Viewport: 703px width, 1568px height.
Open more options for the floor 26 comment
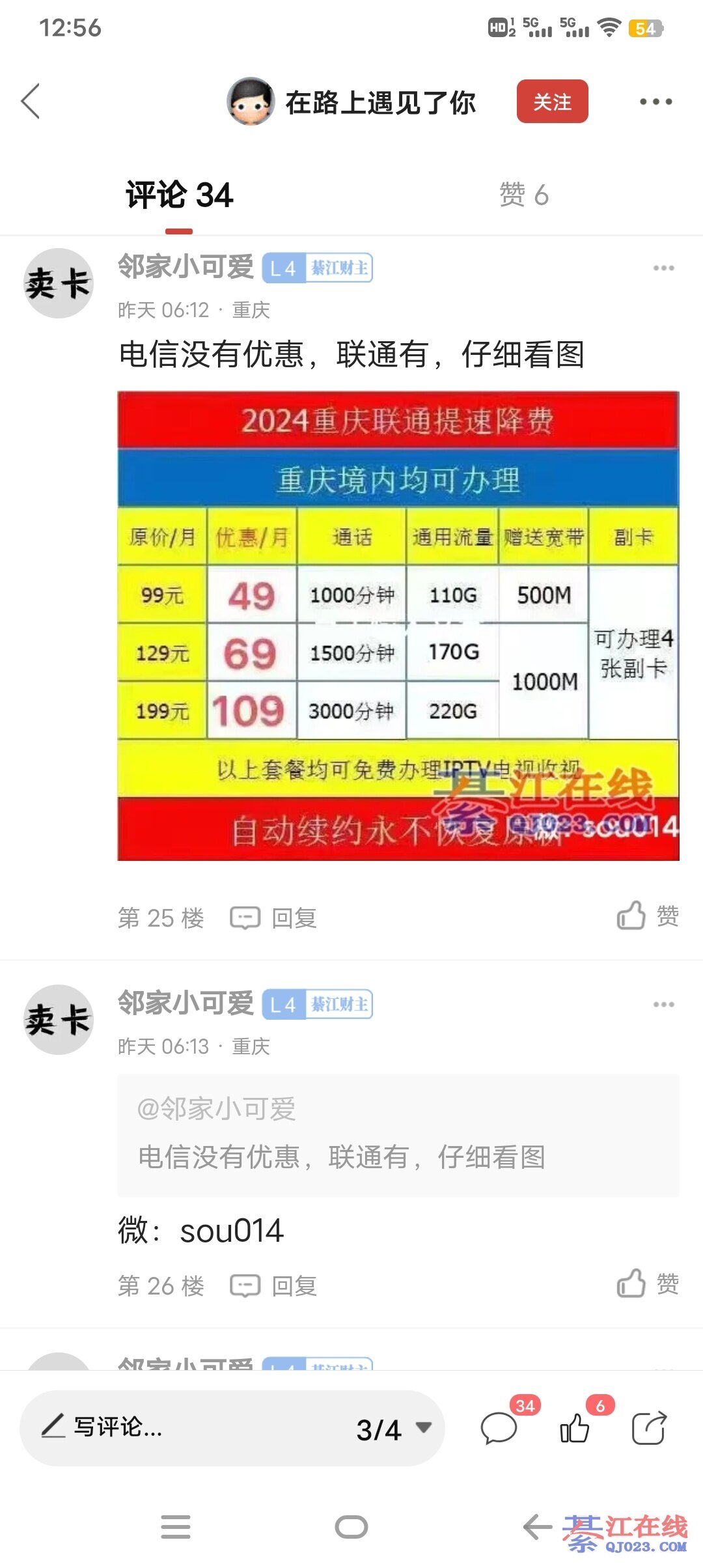663,1005
